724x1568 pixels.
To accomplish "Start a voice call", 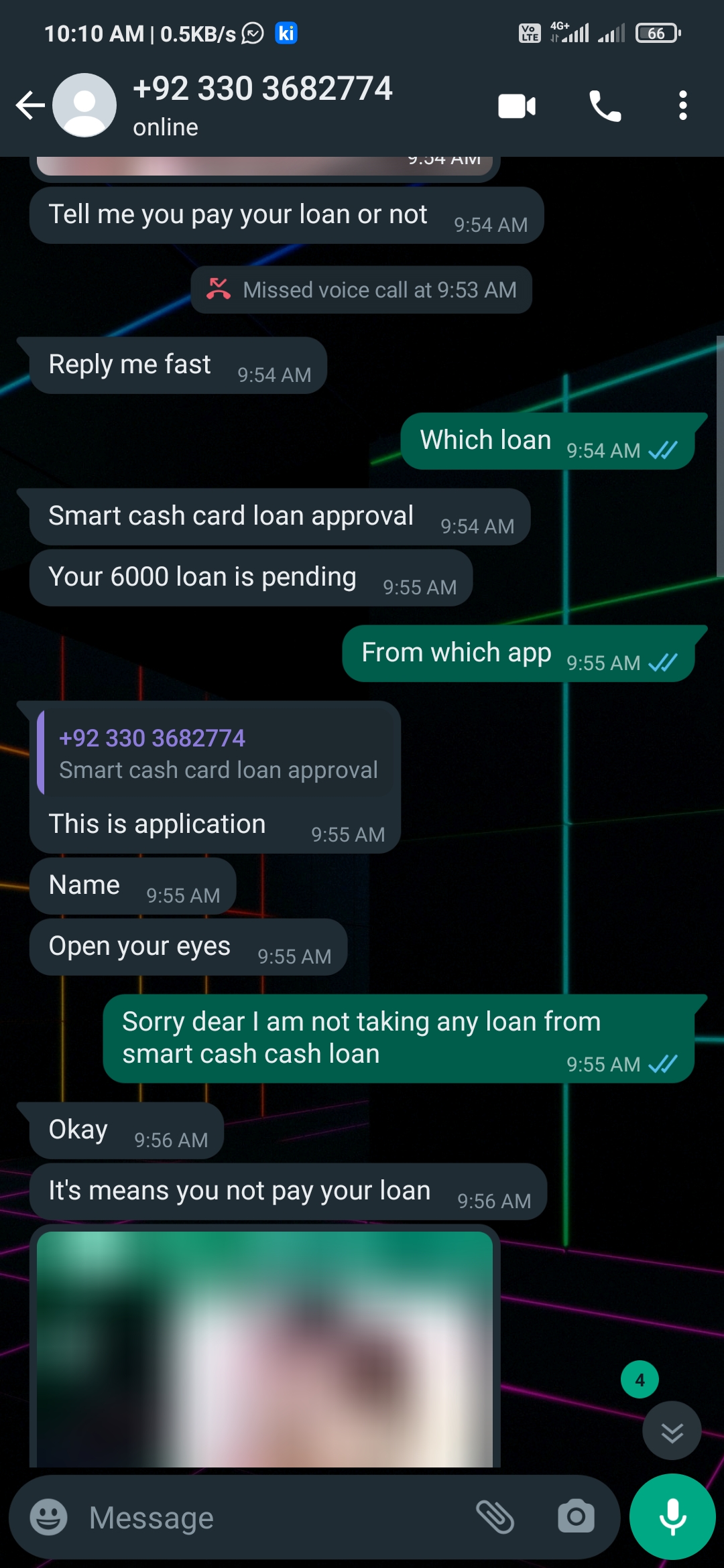I will pos(605,106).
